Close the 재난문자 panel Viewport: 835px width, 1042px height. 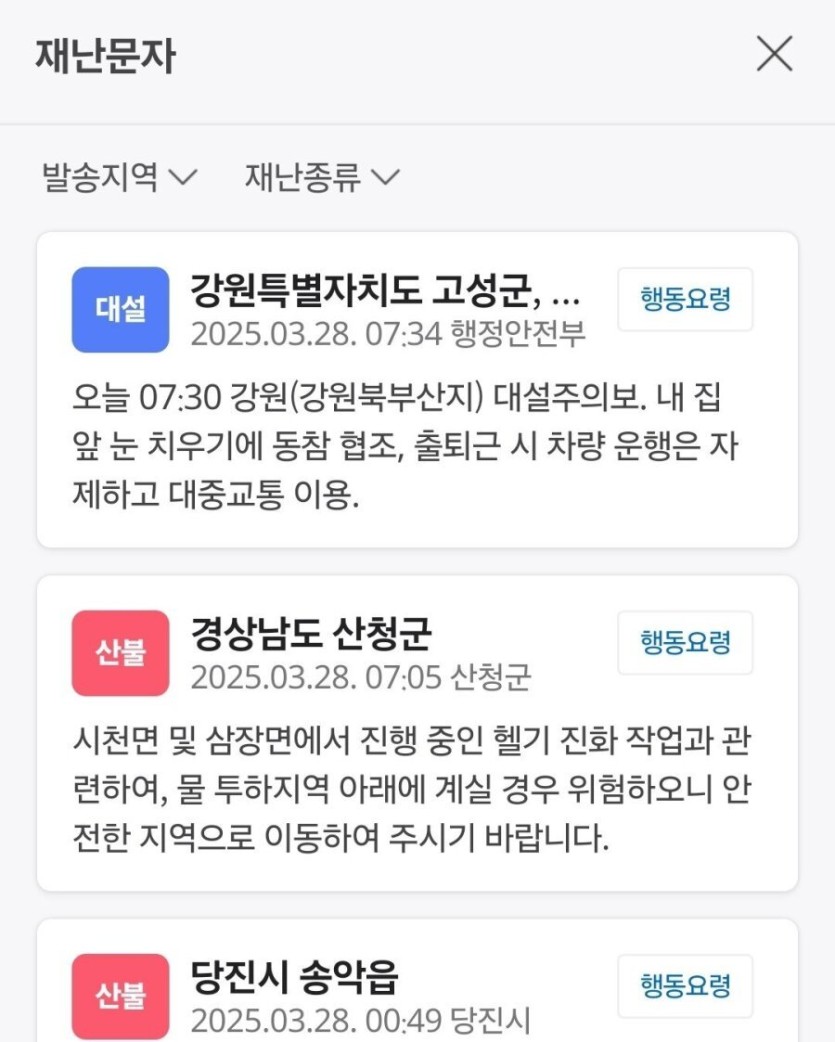point(774,54)
